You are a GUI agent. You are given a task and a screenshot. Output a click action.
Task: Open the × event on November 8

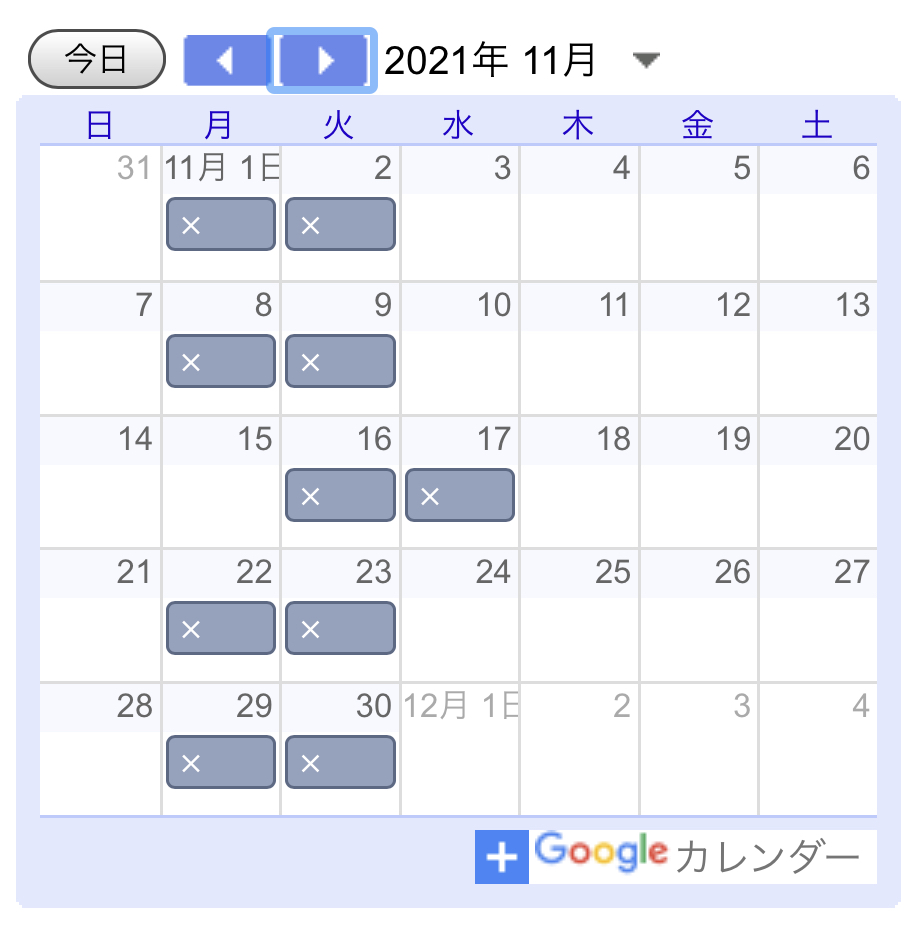click(x=220, y=361)
